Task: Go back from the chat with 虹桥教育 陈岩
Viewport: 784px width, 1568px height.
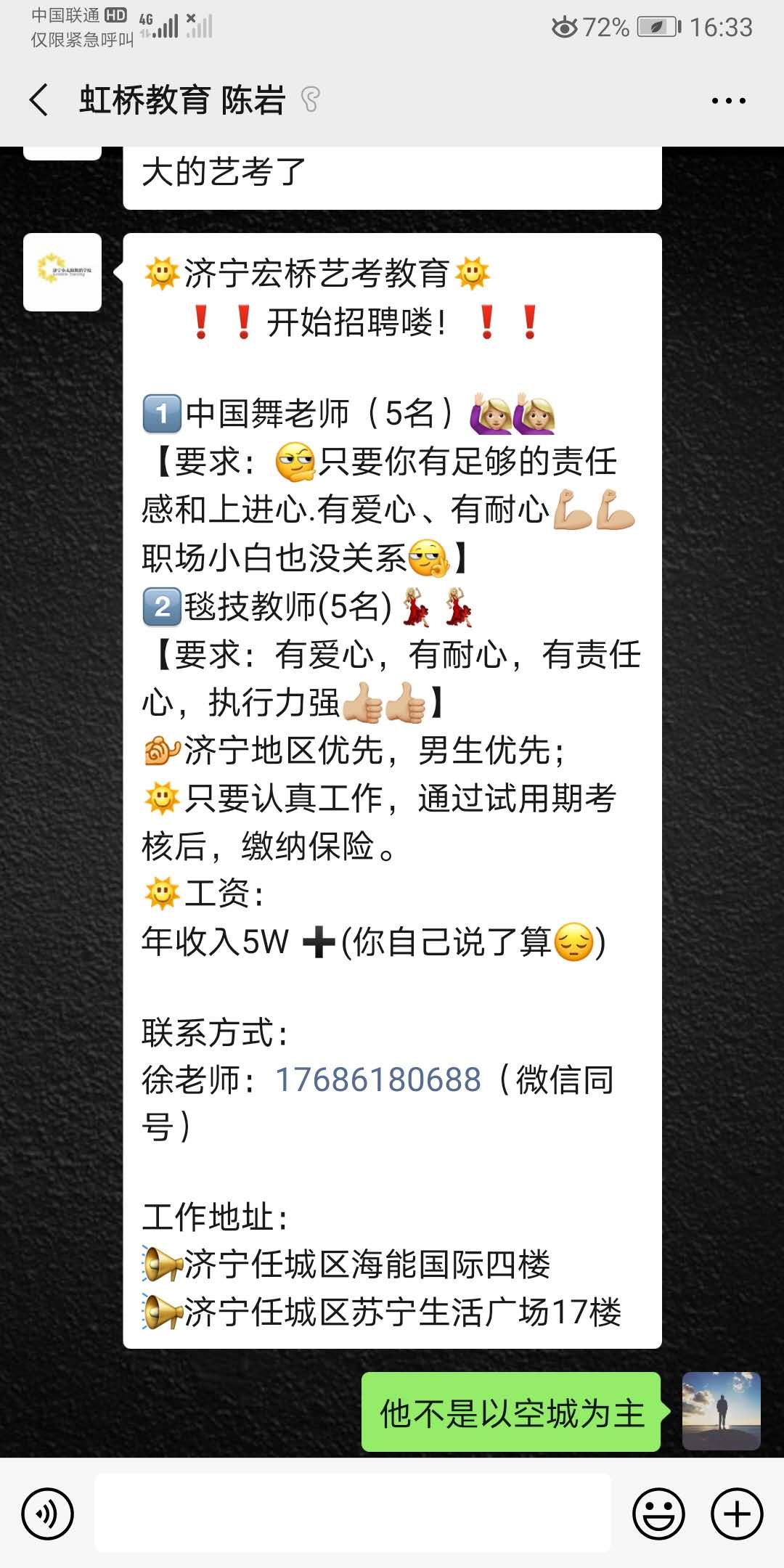Action: [x=40, y=100]
